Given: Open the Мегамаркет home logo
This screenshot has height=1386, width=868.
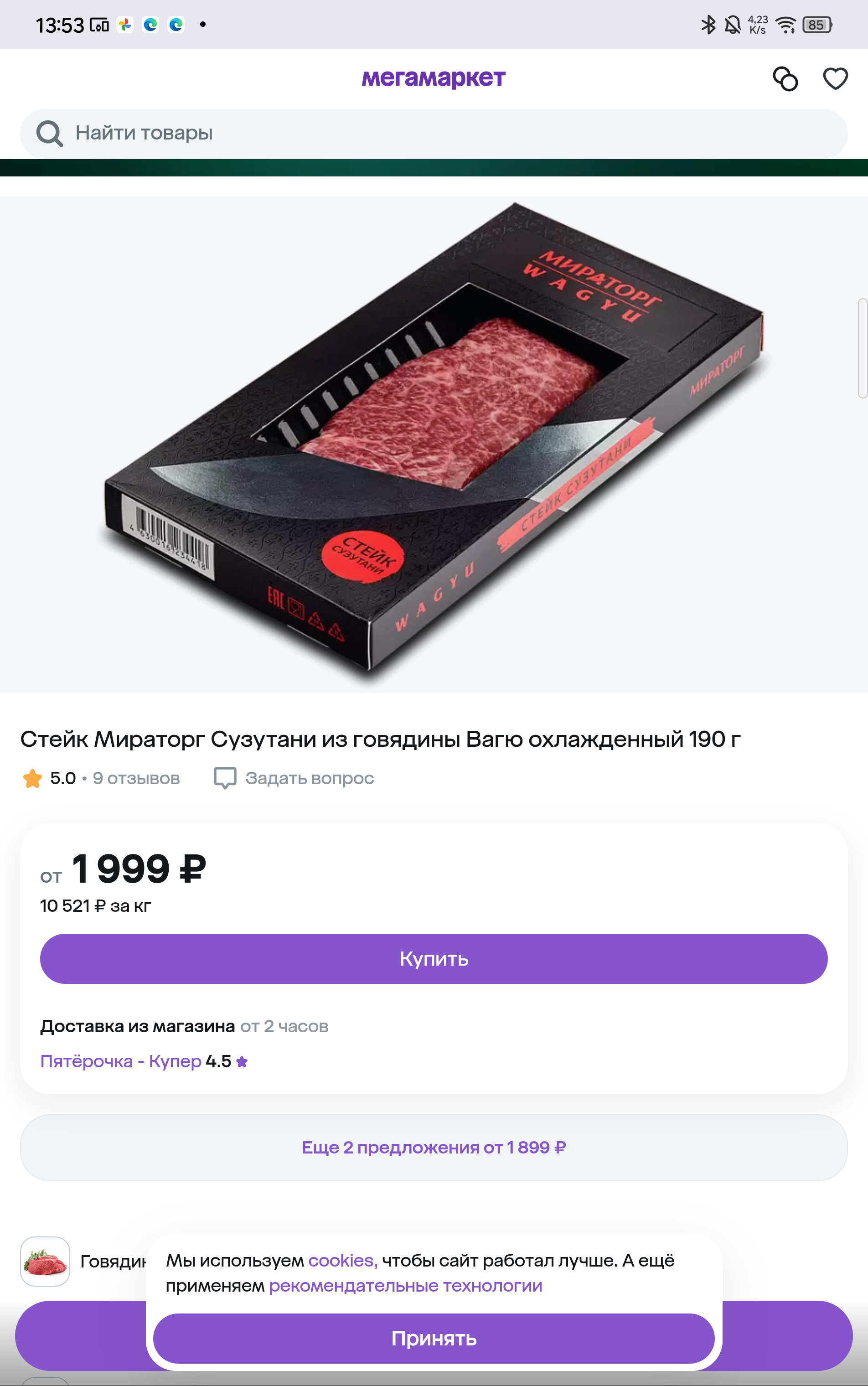Looking at the screenshot, I should (434, 78).
